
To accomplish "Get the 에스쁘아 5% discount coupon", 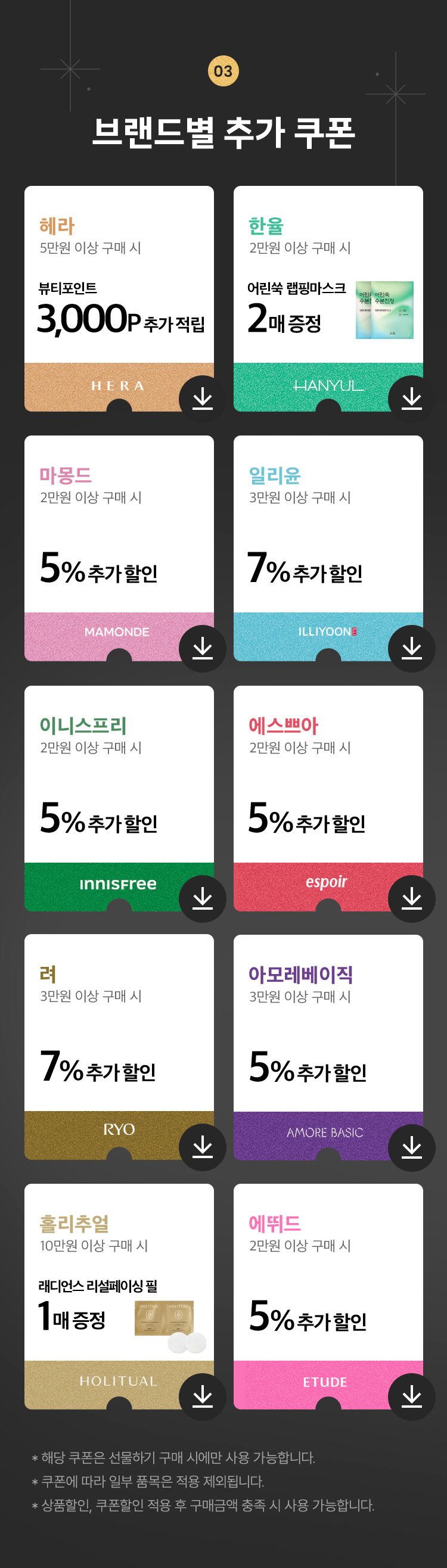I will pyautogui.click(x=412, y=898).
